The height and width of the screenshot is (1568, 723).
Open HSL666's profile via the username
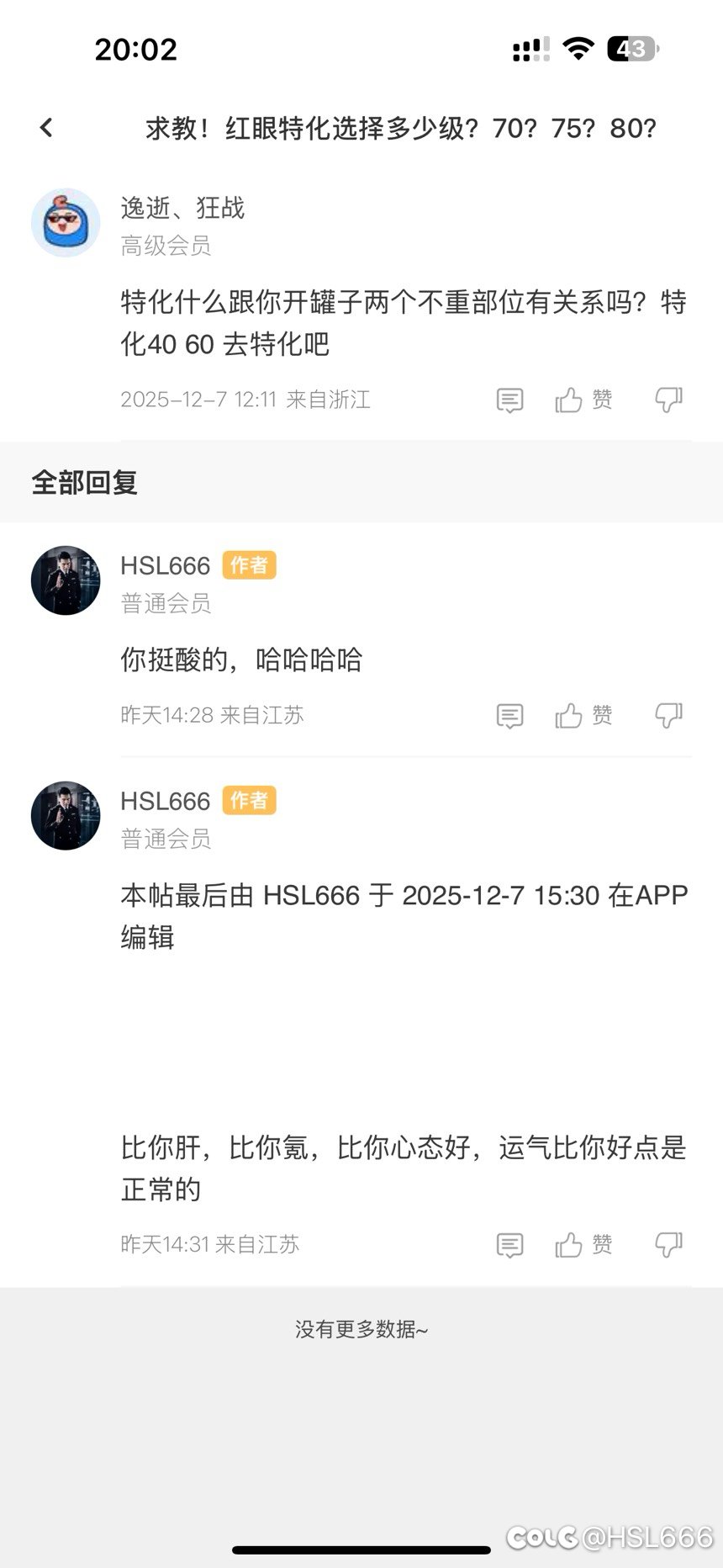pyautogui.click(x=166, y=566)
